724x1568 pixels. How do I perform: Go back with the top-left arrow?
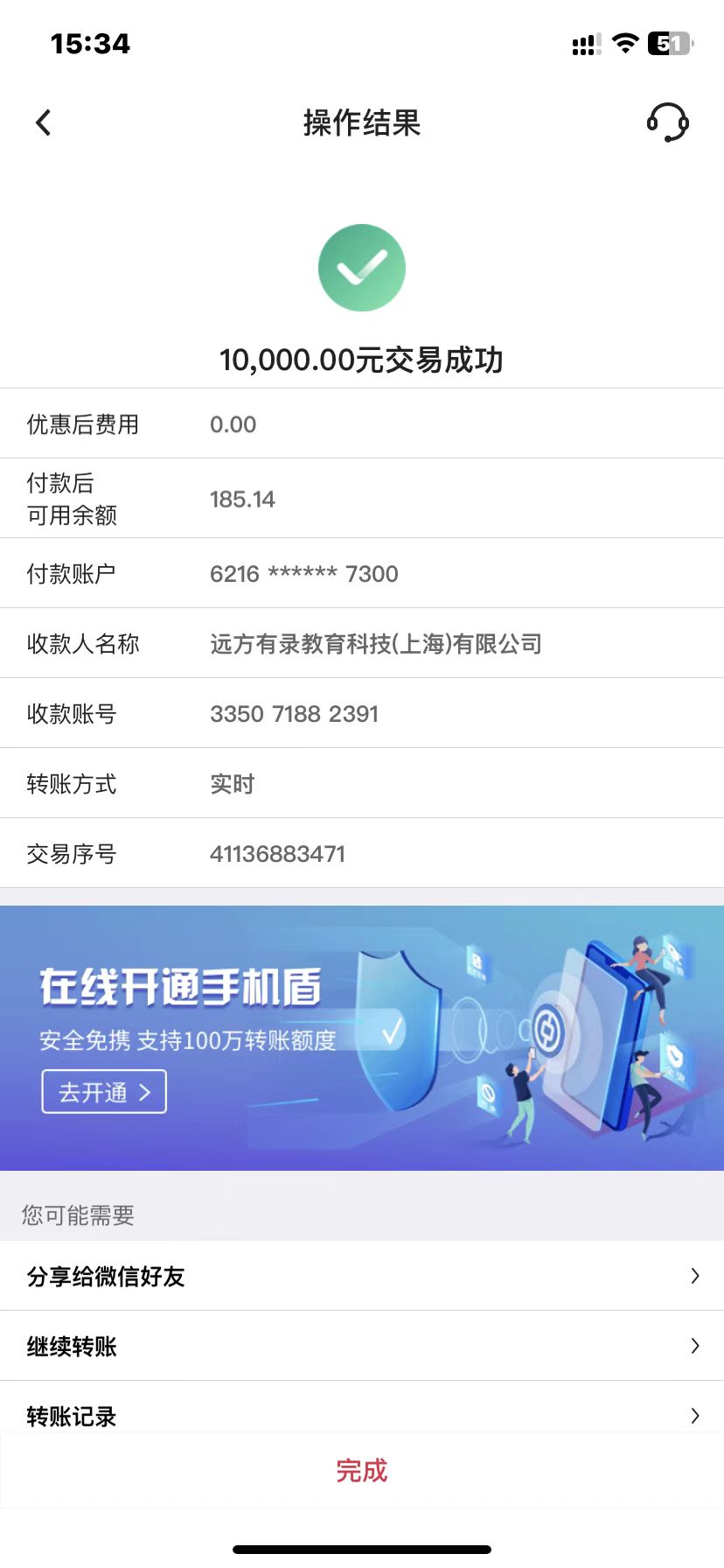tap(44, 123)
